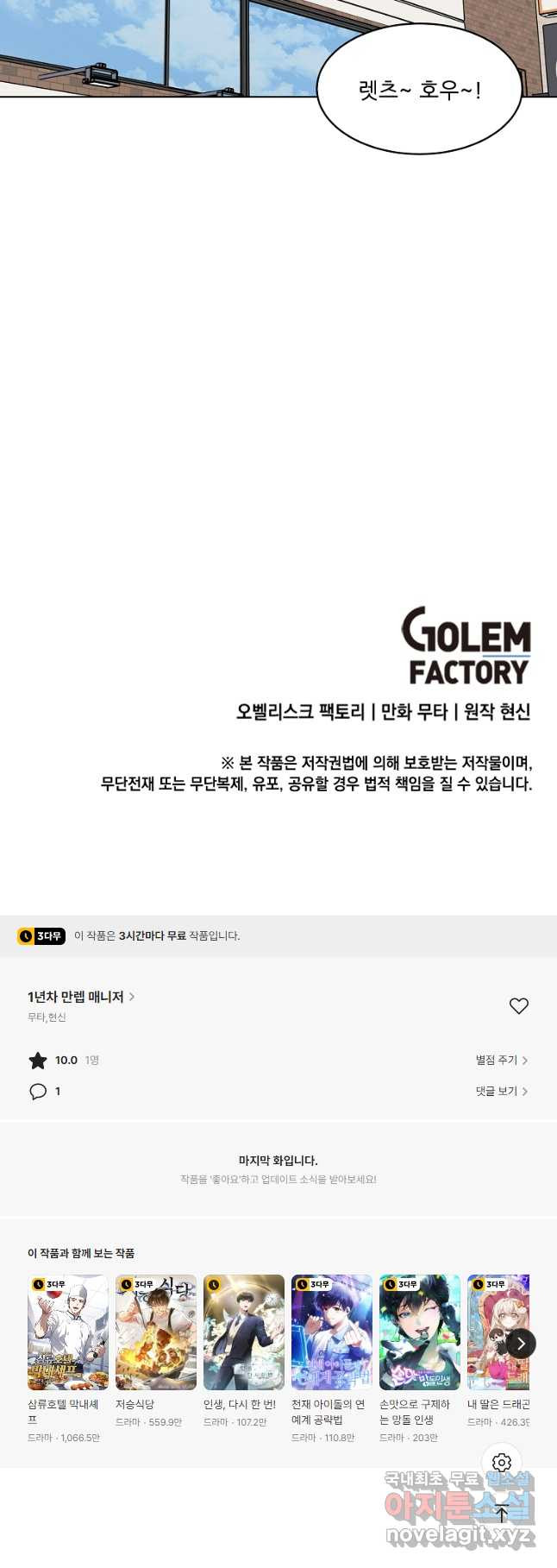Open the viewer settings gear

[x=502, y=1463]
